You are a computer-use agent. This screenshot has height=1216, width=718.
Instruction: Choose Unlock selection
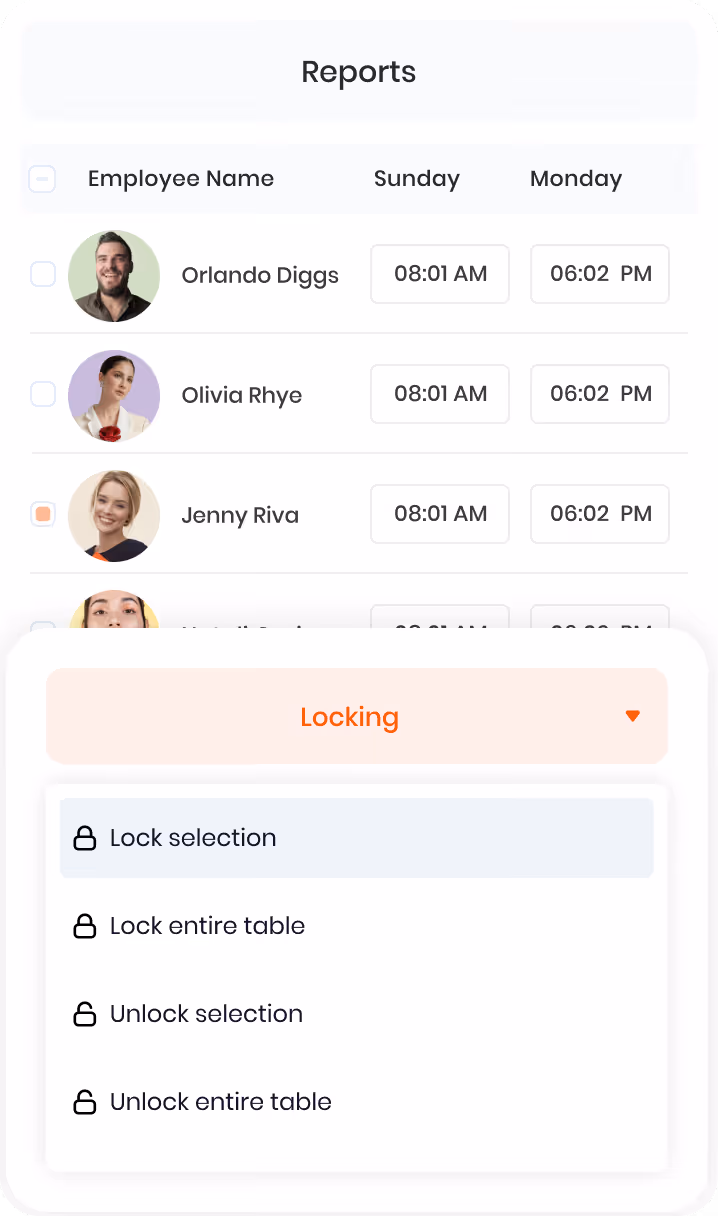pyautogui.click(x=357, y=1014)
